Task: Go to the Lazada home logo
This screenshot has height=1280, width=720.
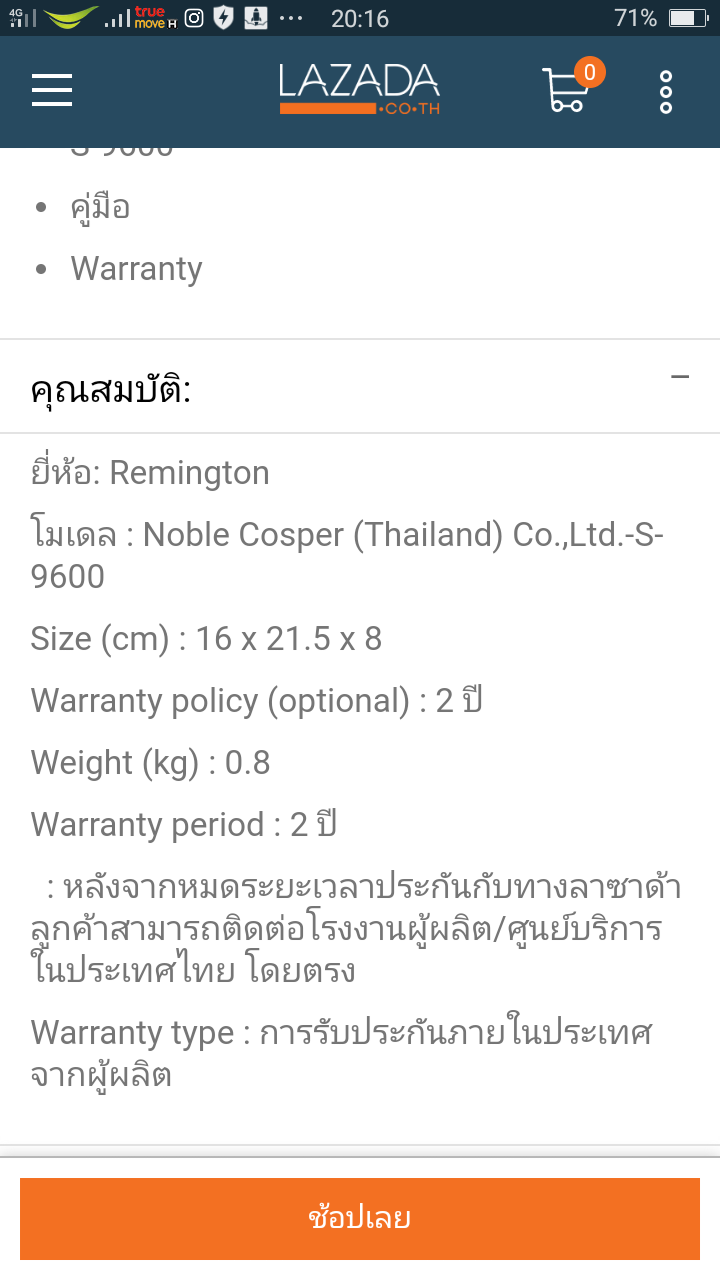Action: [x=359, y=90]
